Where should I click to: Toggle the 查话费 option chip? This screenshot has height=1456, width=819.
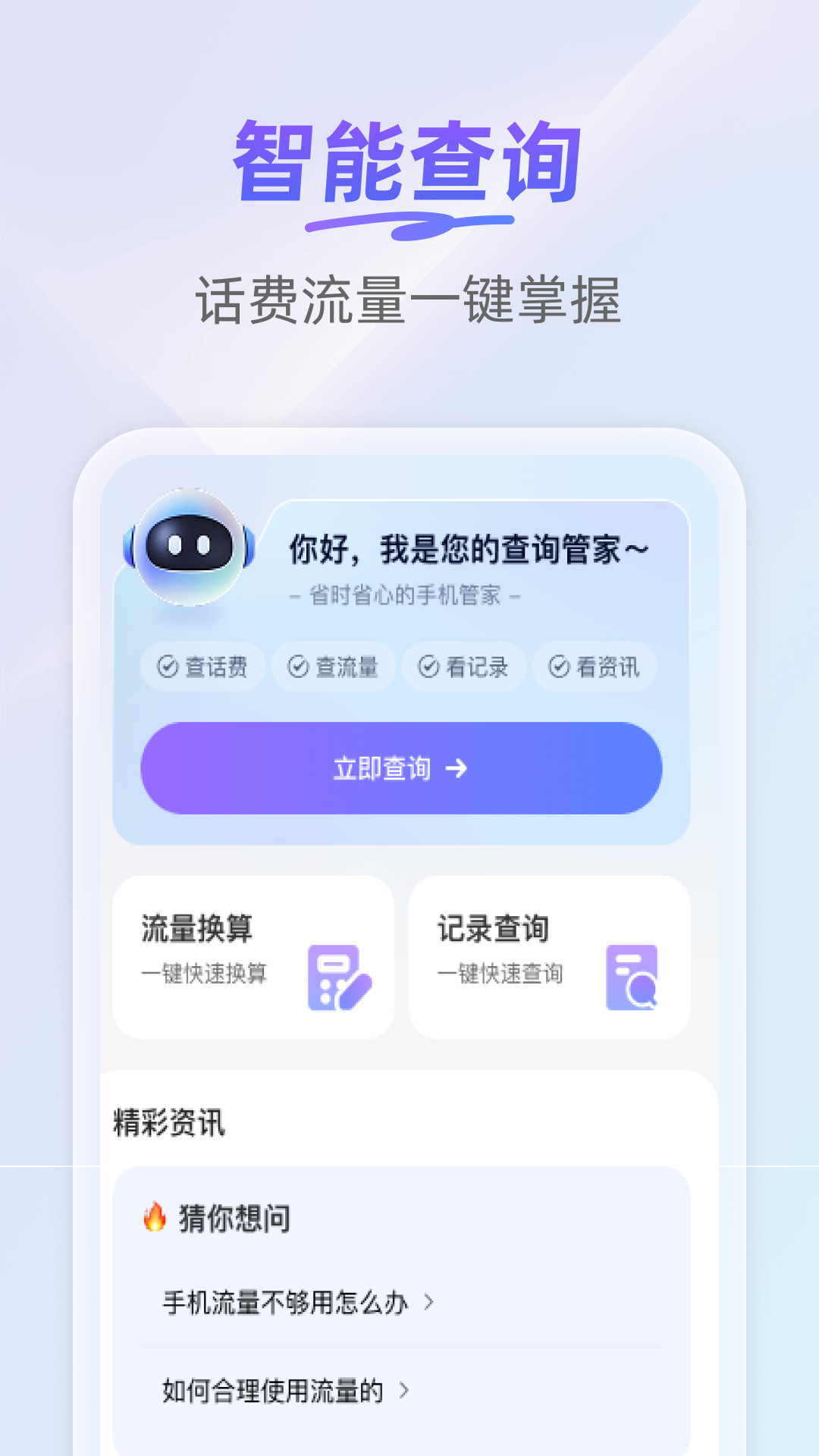[x=202, y=666]
